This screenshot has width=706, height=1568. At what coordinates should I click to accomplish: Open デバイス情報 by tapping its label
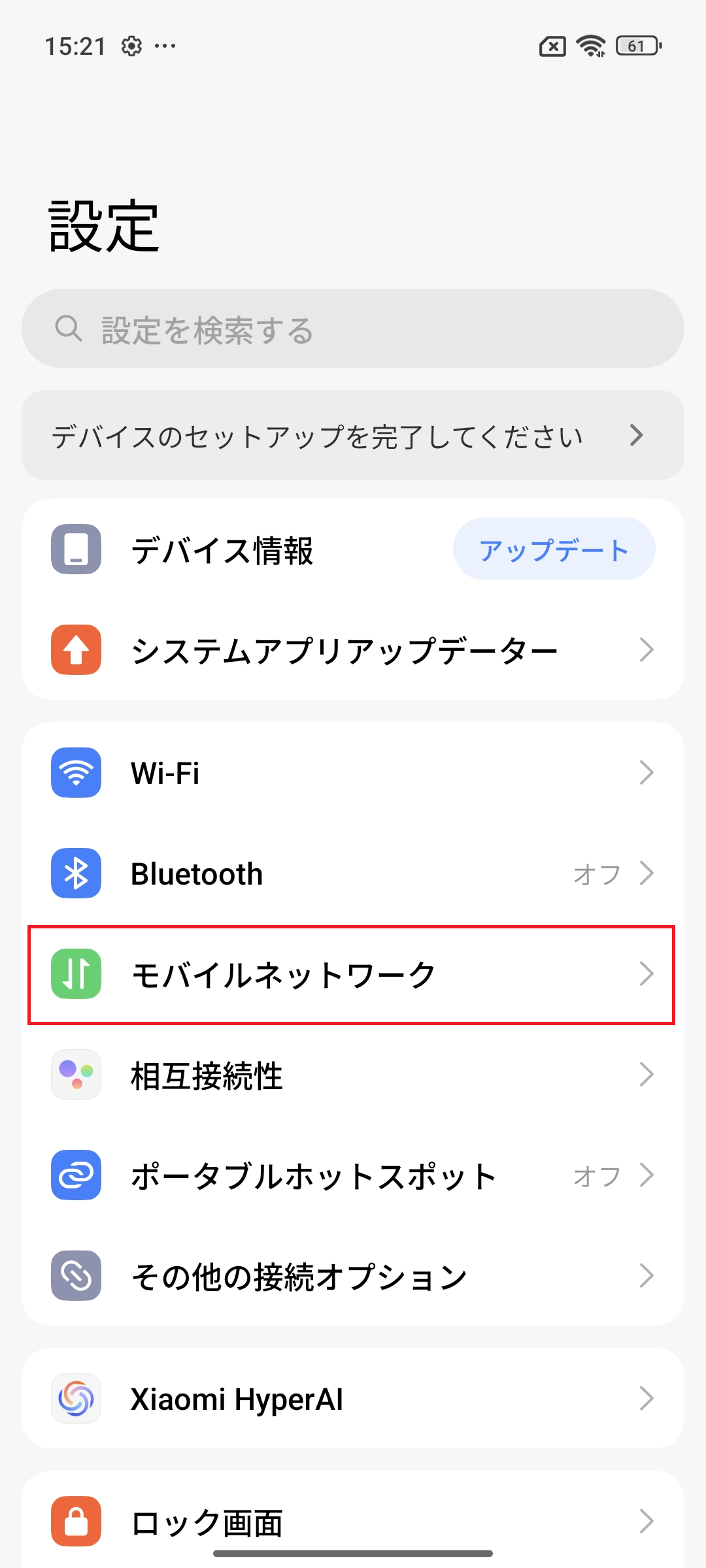click(x=222, y=549)
